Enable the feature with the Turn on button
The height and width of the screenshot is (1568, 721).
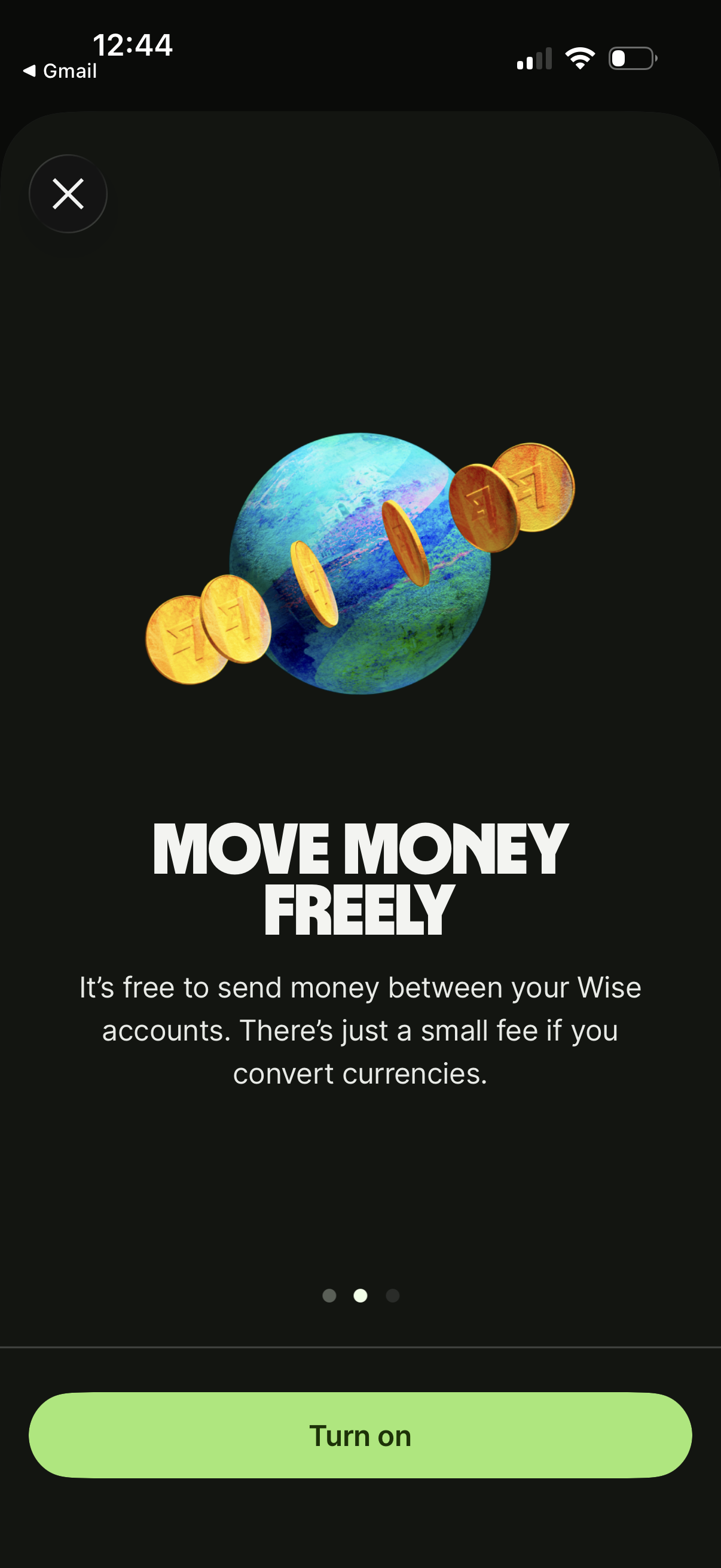coord(360,1435)
